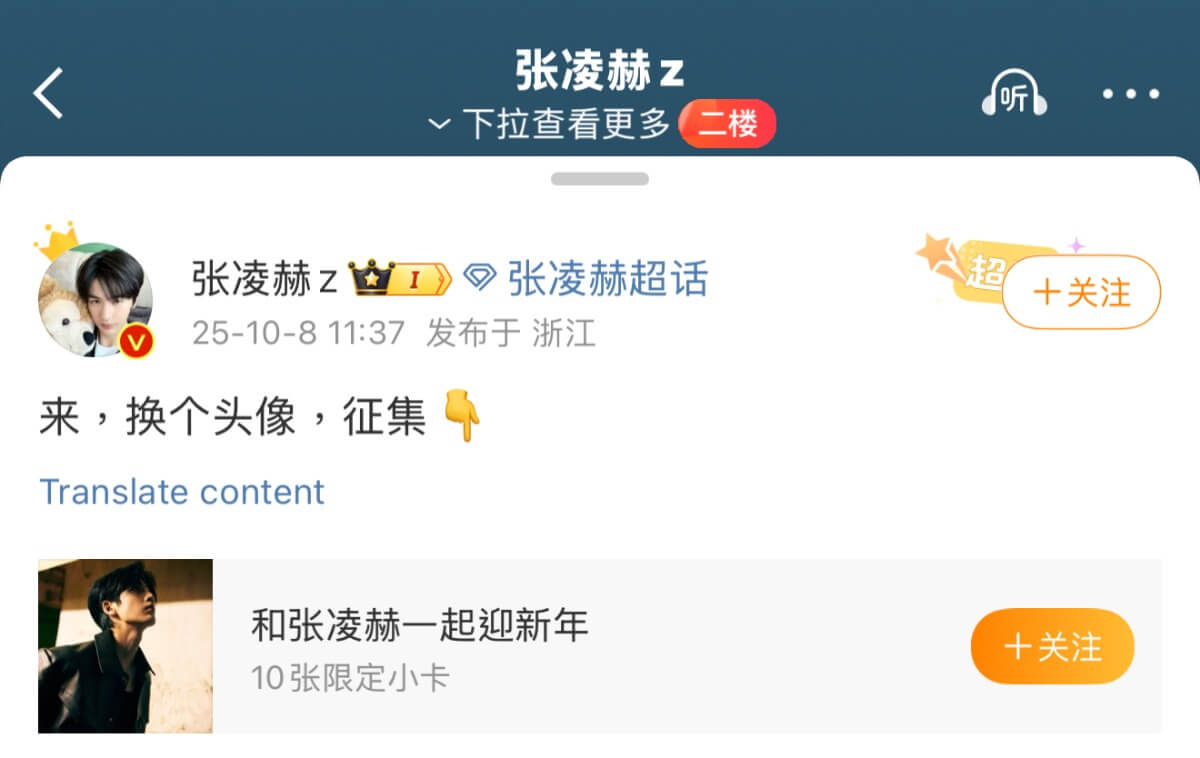Tap the sheet's grey drag handle
The width and height of the screenshot is (1200, 758).
600,179
